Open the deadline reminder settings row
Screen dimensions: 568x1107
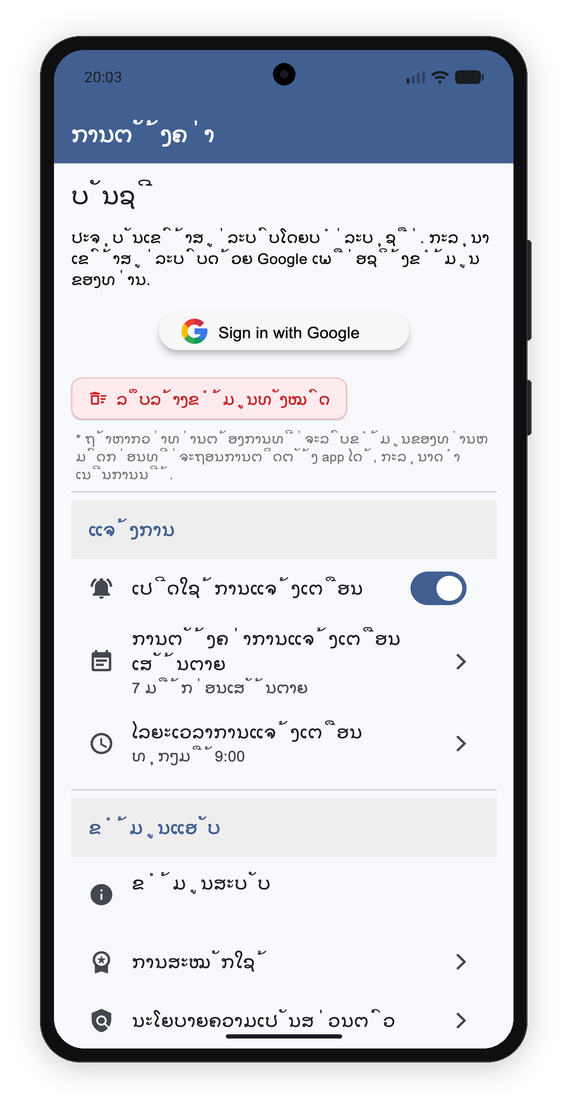pos(284,662)
